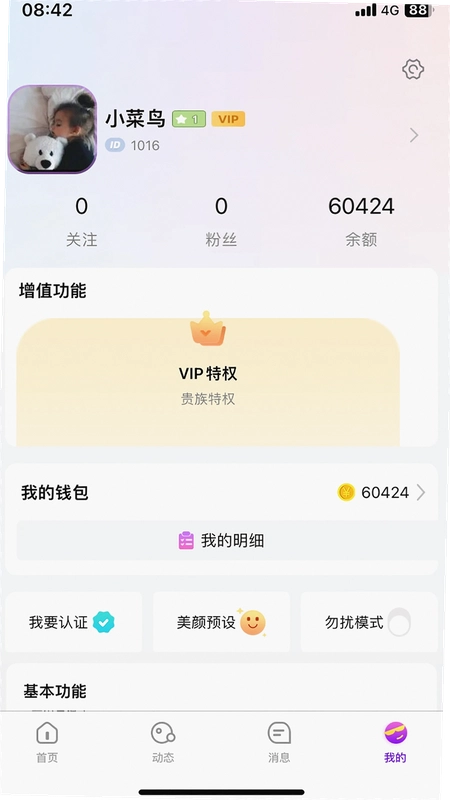Viewport: 450px width, 800px height.
Task: Switch to the 消息 messages tab
Action: click(x=279, y=742)
